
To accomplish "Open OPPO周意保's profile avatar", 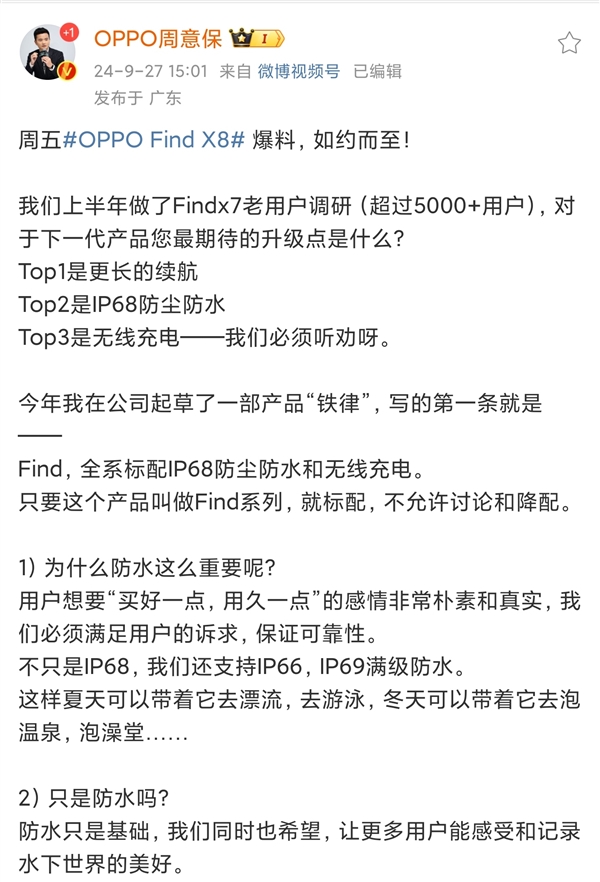I will point(47,53).
